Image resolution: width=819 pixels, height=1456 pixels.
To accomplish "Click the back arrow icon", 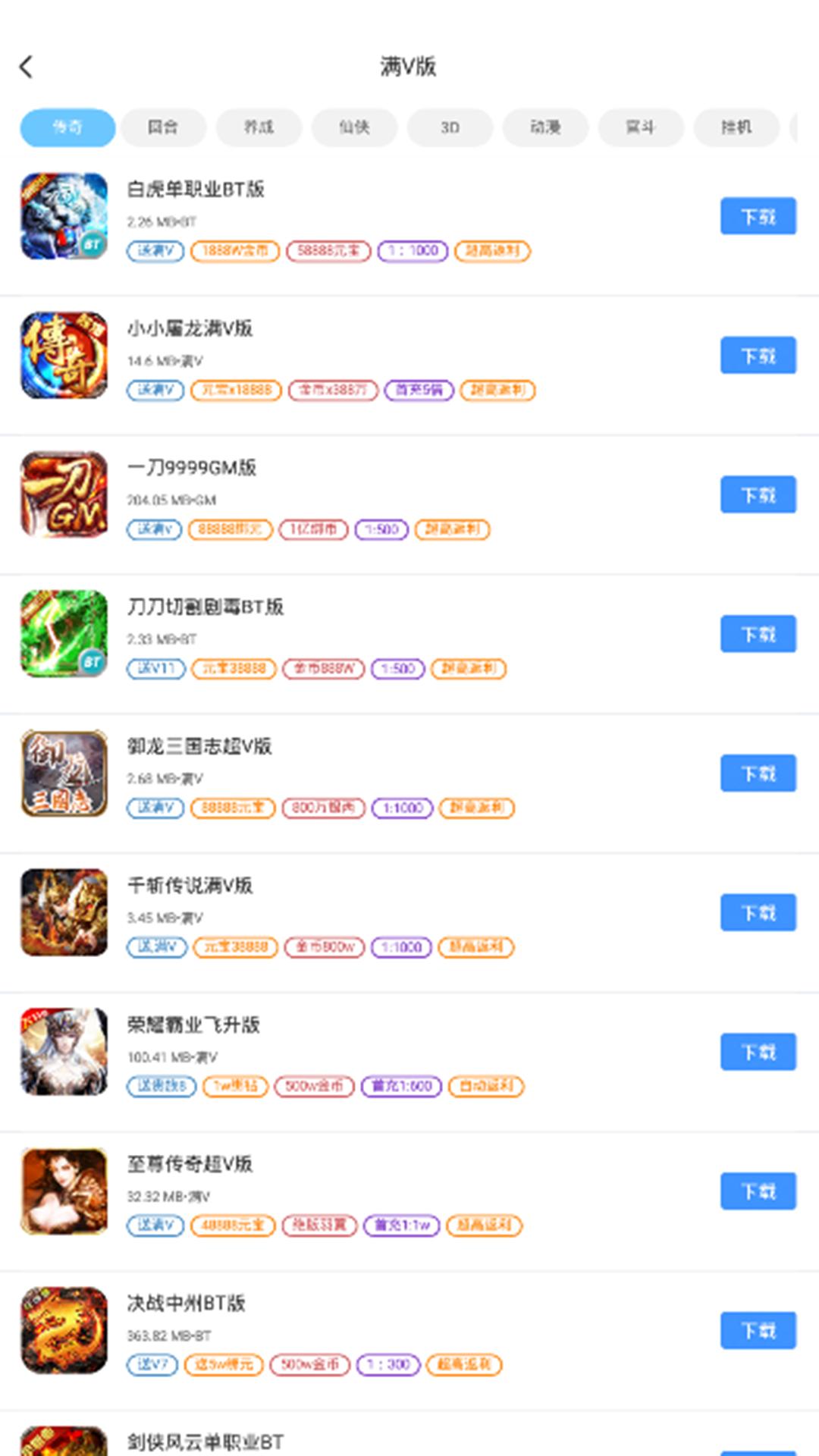I will (x=28, y=67).
